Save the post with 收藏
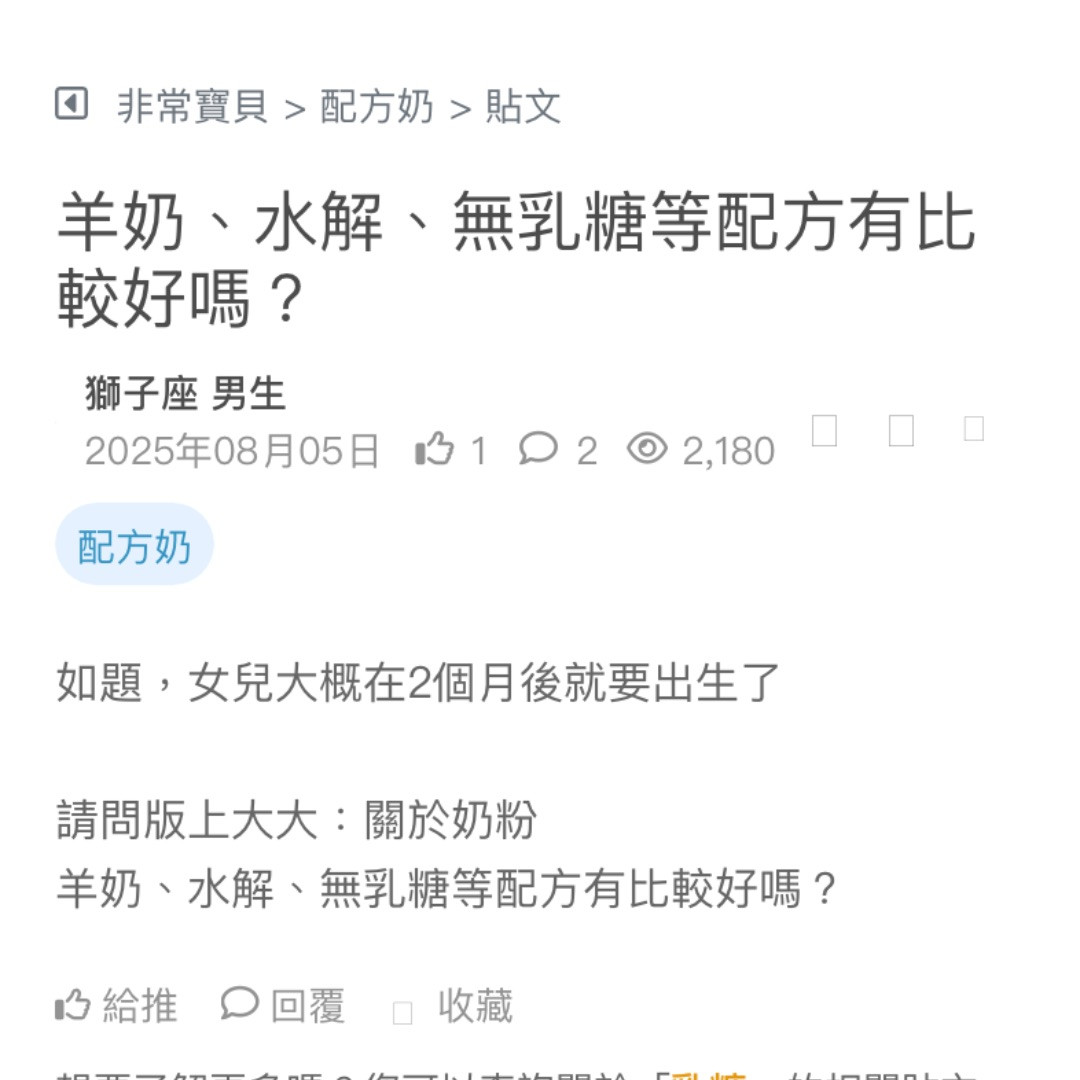This screenshot has width=1080, height=1080. [455, 1006]
